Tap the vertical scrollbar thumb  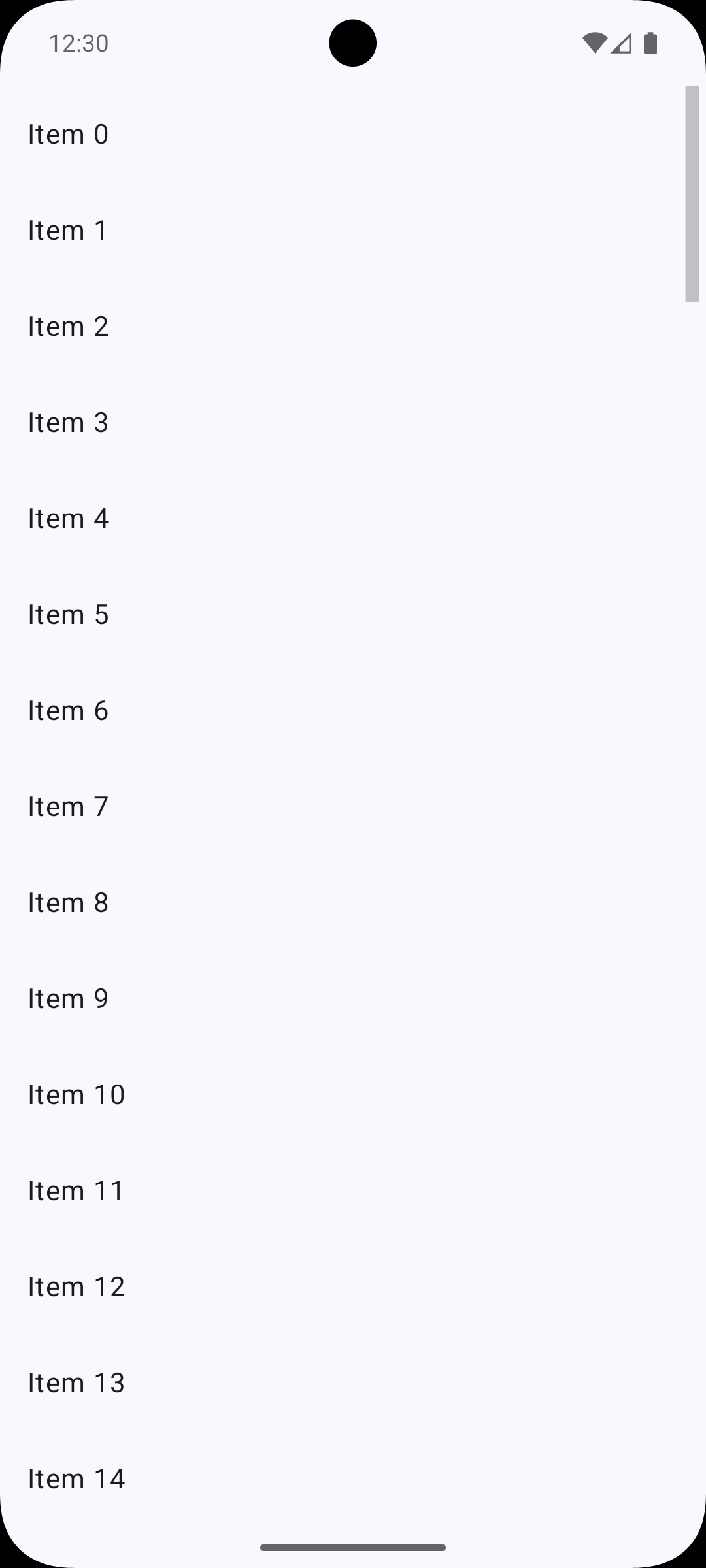[x=692, y=194]
